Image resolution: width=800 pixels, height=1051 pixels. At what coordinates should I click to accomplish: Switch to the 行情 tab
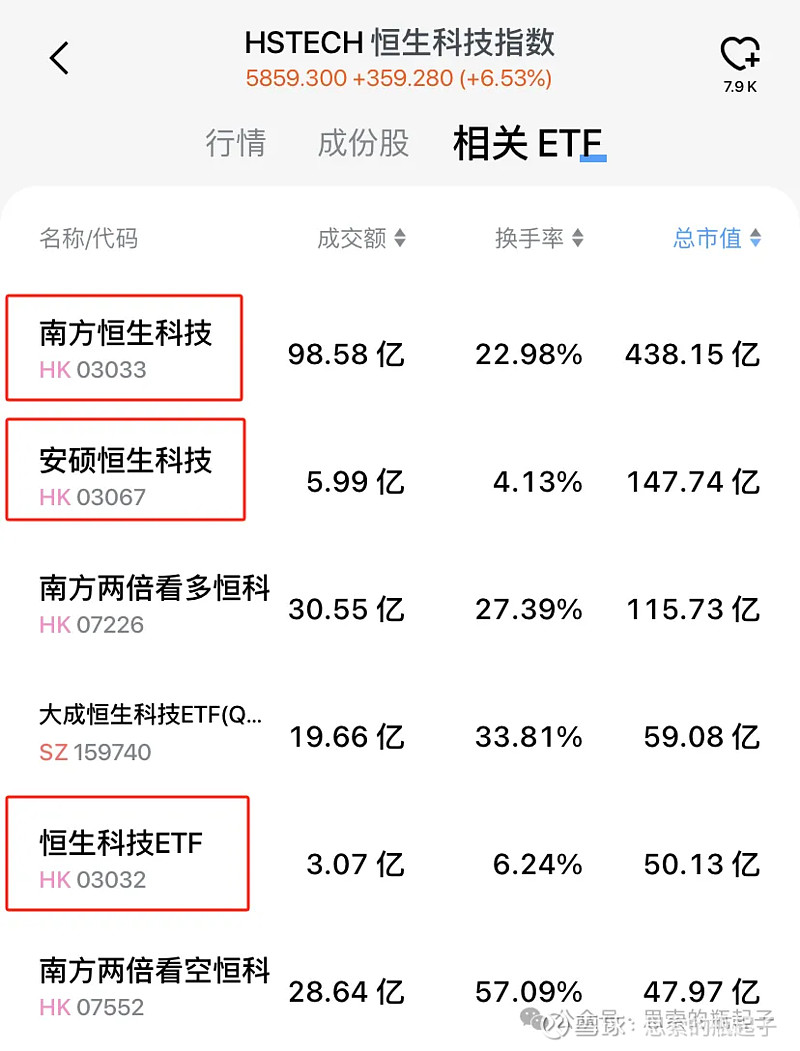(237, 144)
